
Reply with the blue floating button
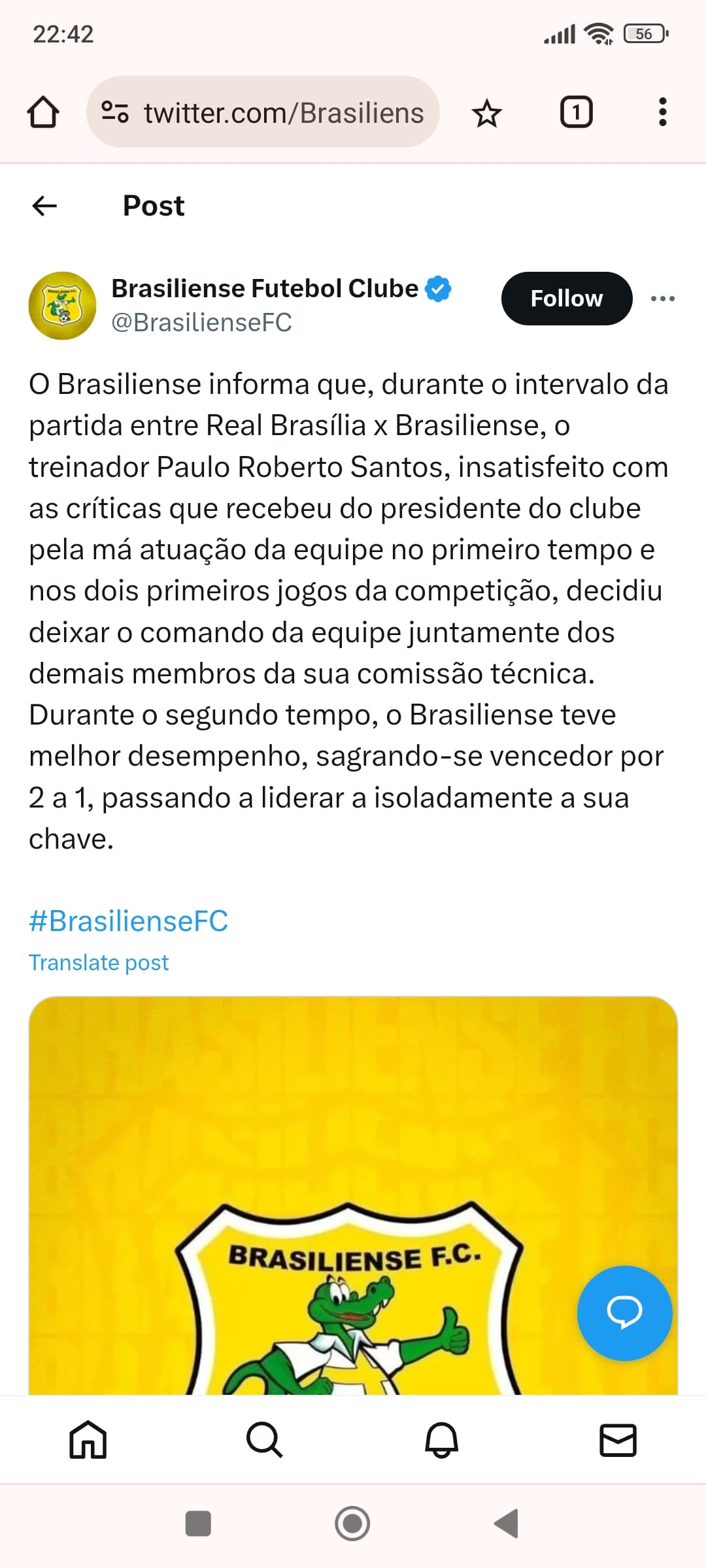click(624, 1313)
